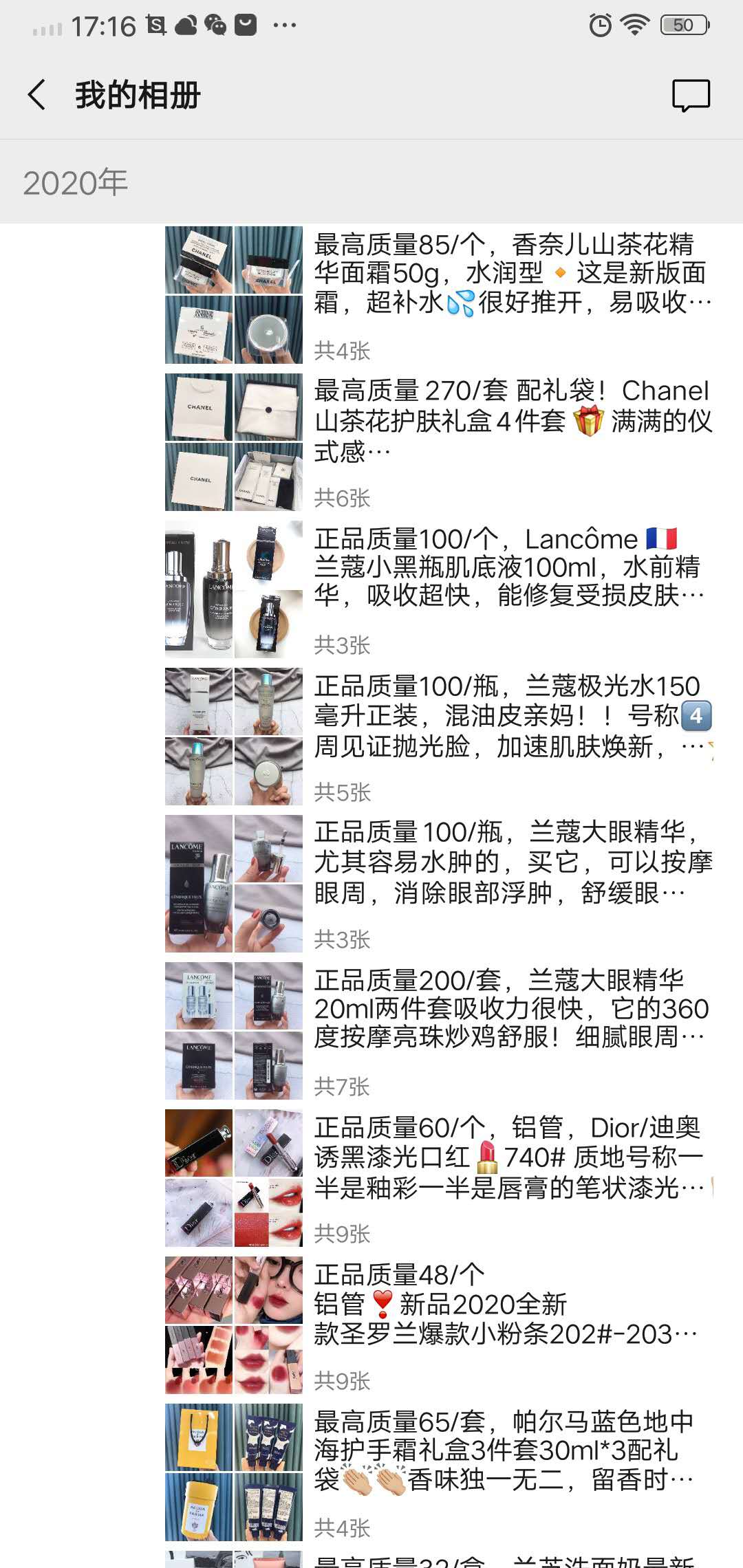Open the 兰蔻小黑瓶肌底液100ml post
Image resolution: width=743 pixels, height=1568 pixels.
513,567
